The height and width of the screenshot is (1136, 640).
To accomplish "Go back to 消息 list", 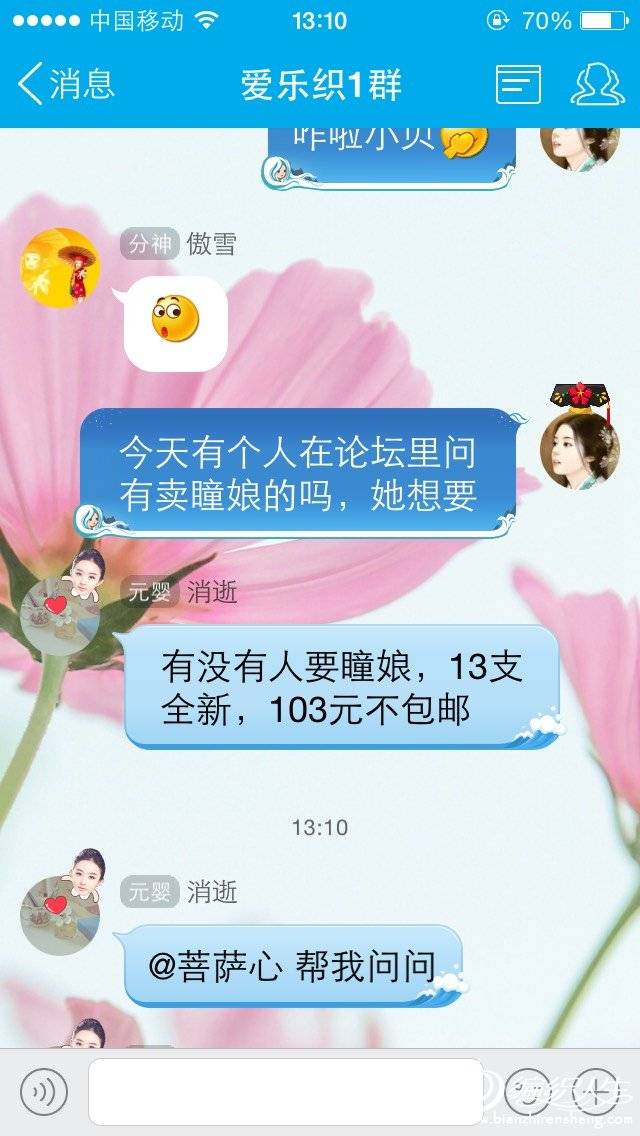I will [66, 84].
